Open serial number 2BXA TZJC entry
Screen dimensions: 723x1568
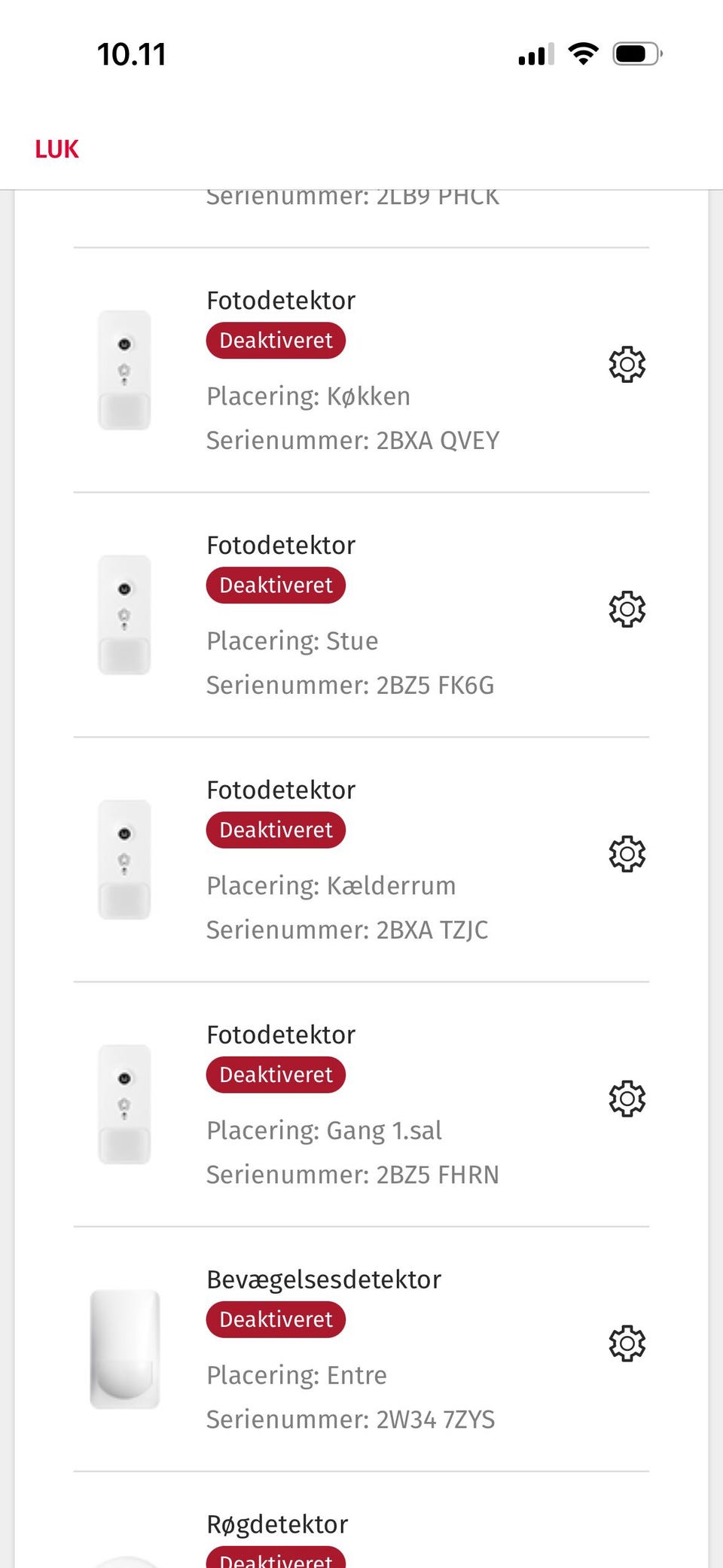pyautogui.click(x=346, y=929)
